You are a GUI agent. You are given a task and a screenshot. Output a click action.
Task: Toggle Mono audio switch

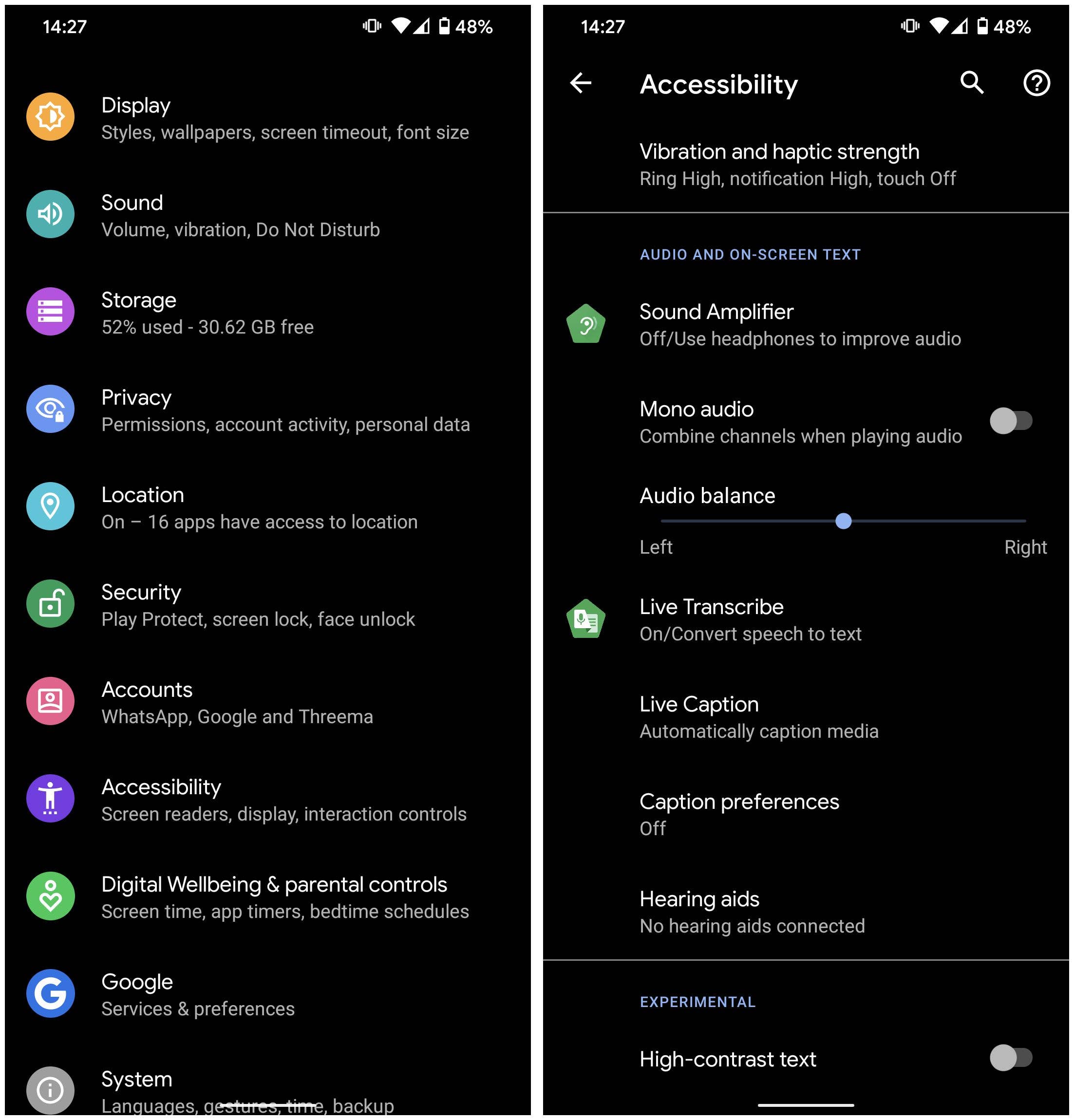pyautogui.click(x=1010, y=421)
